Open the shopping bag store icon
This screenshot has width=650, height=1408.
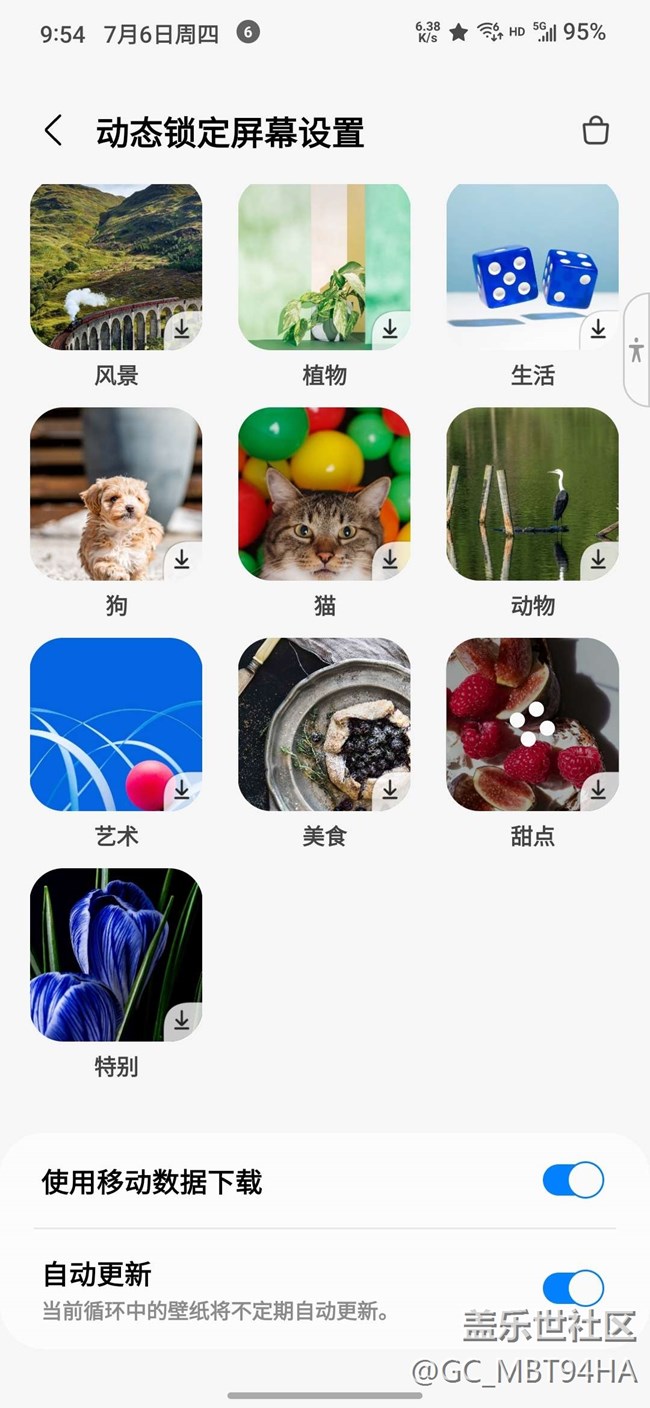pos(595,131)
